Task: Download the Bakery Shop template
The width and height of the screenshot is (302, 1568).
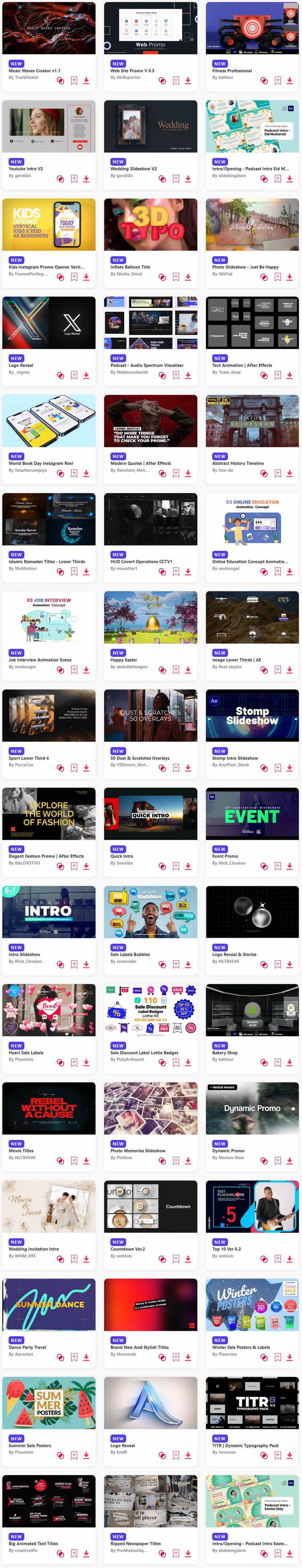Action: (289, 1062)
